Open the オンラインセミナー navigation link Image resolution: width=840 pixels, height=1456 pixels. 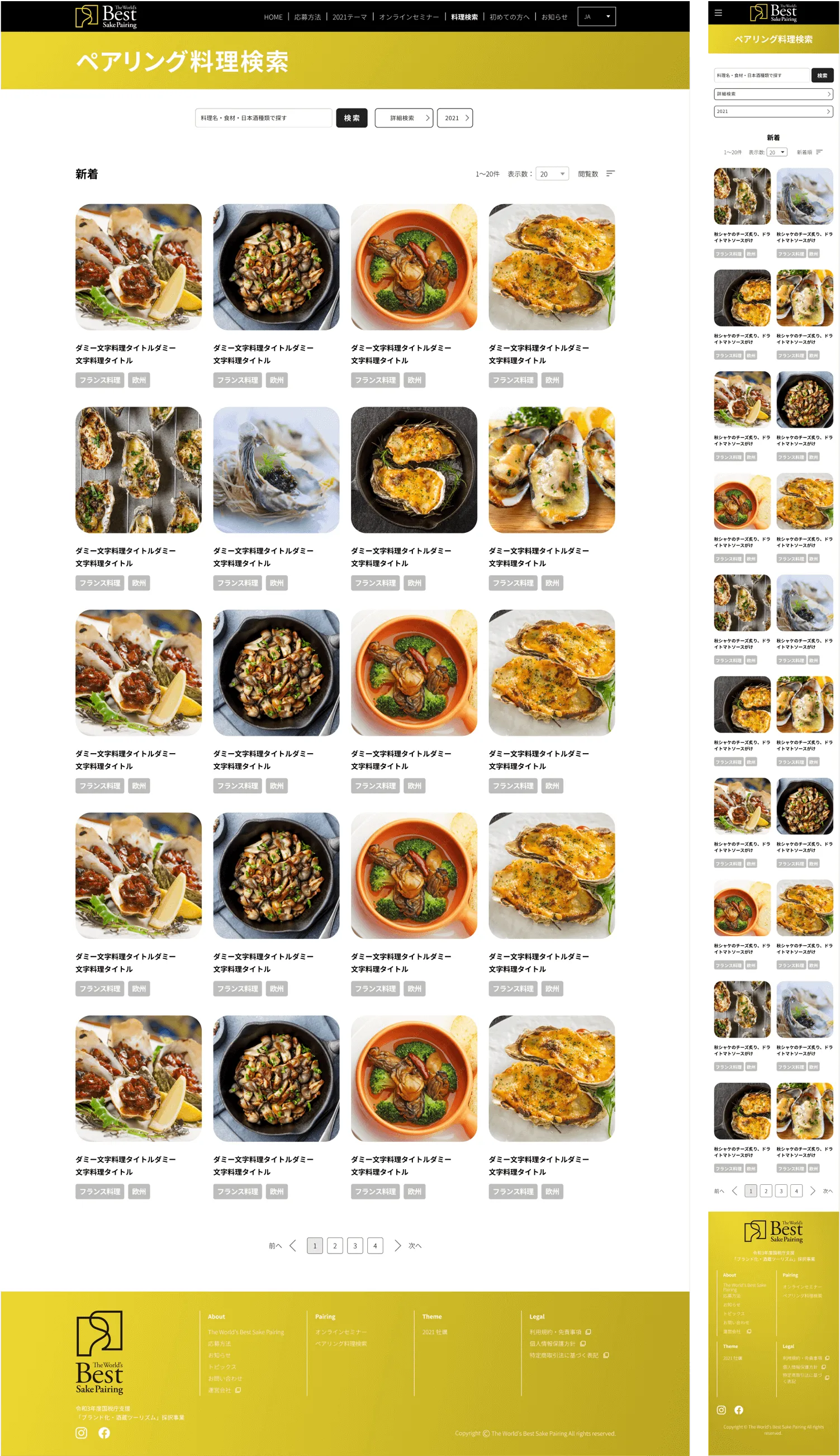(409, 17)
